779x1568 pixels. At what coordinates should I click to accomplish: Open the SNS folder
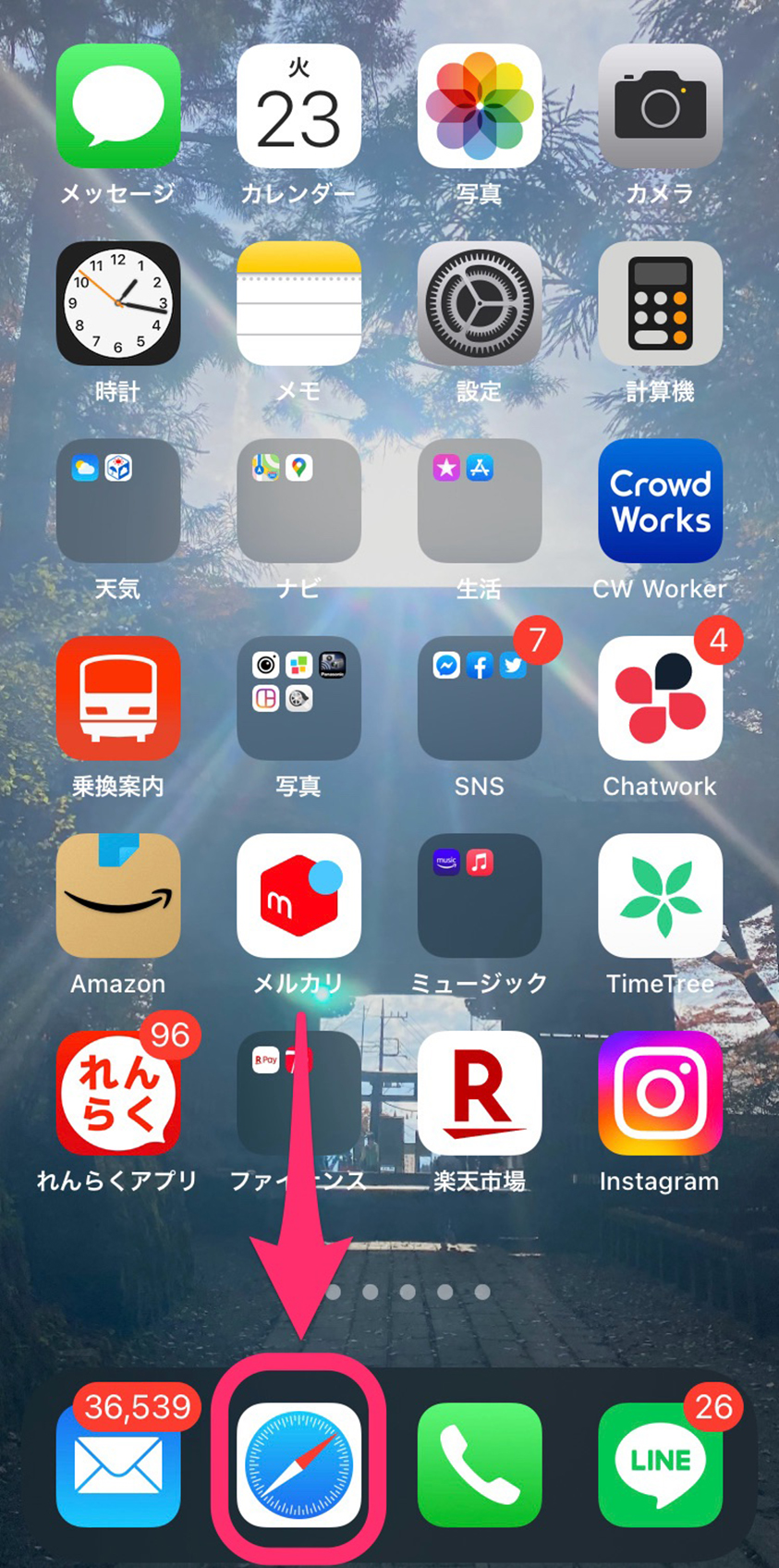[x=479, y=698]
